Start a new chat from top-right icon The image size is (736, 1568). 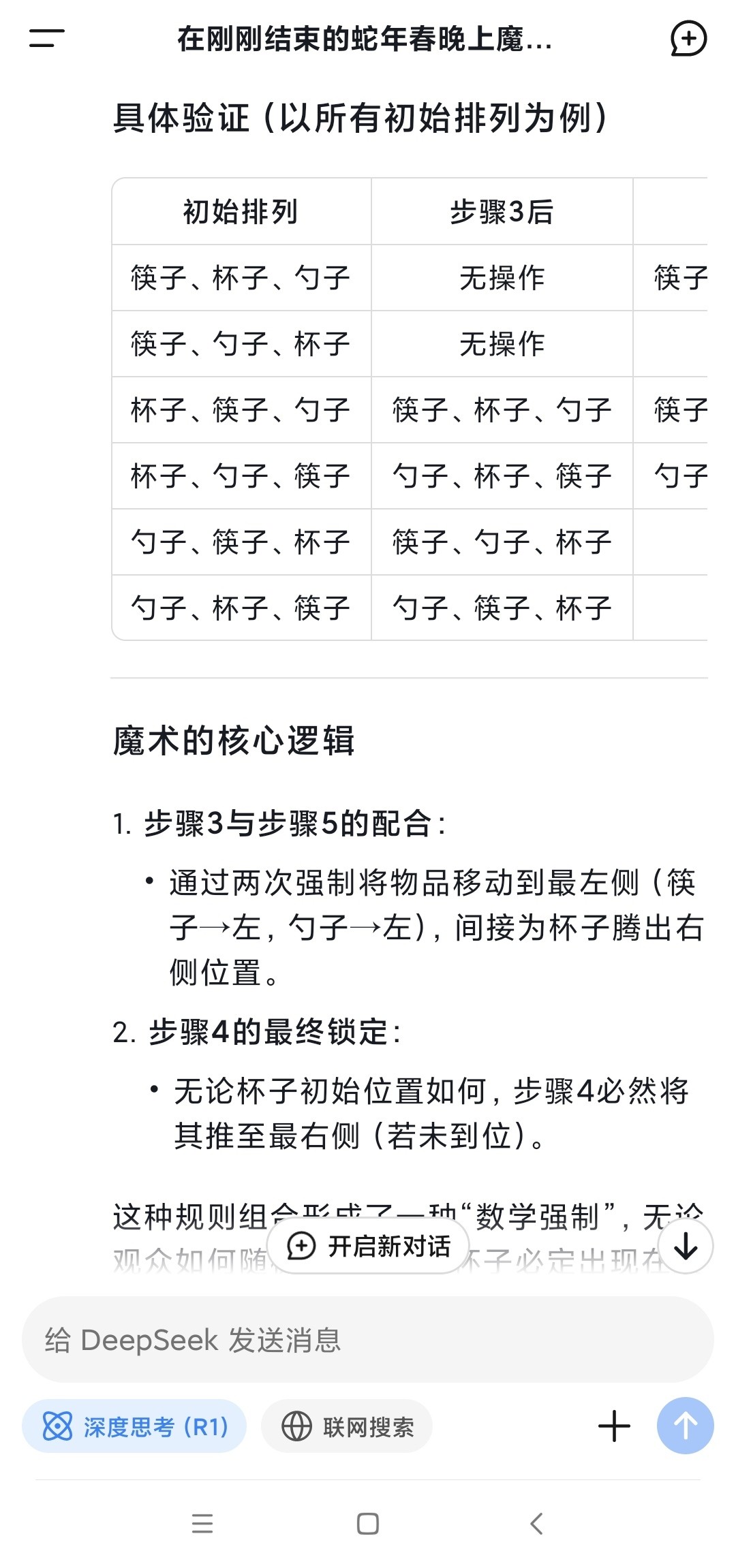[x=688, y=38]
